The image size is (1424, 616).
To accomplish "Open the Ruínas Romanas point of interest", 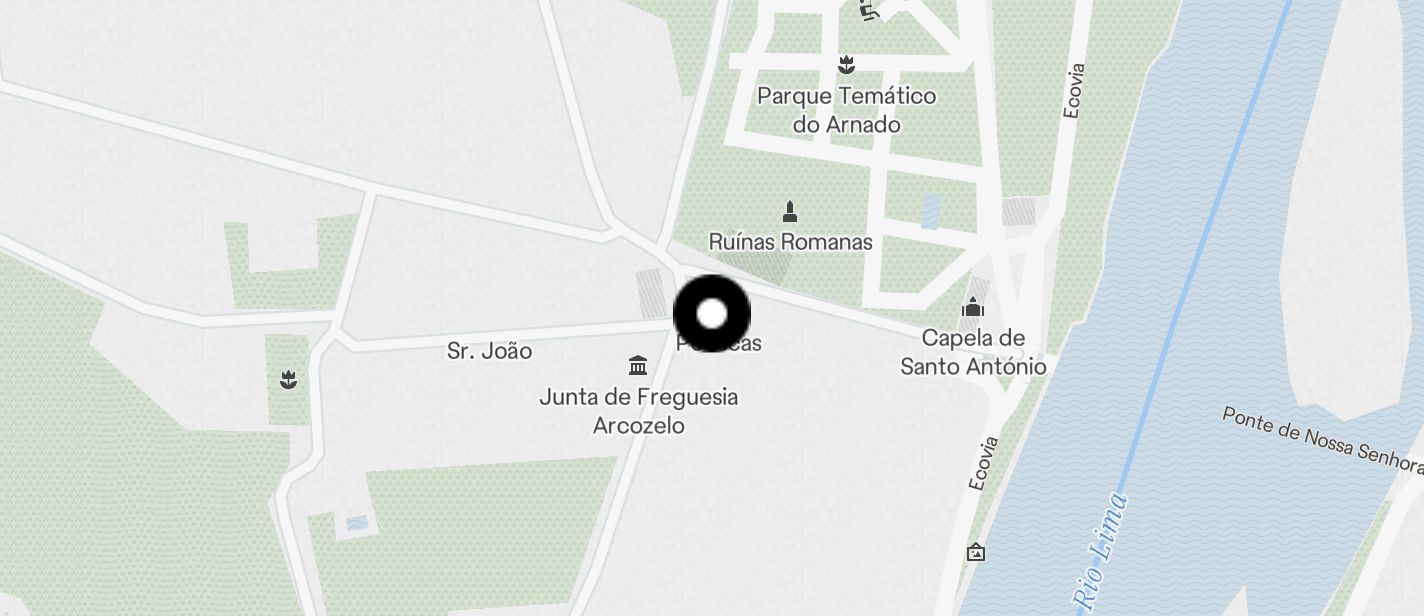I will (790, 212).
